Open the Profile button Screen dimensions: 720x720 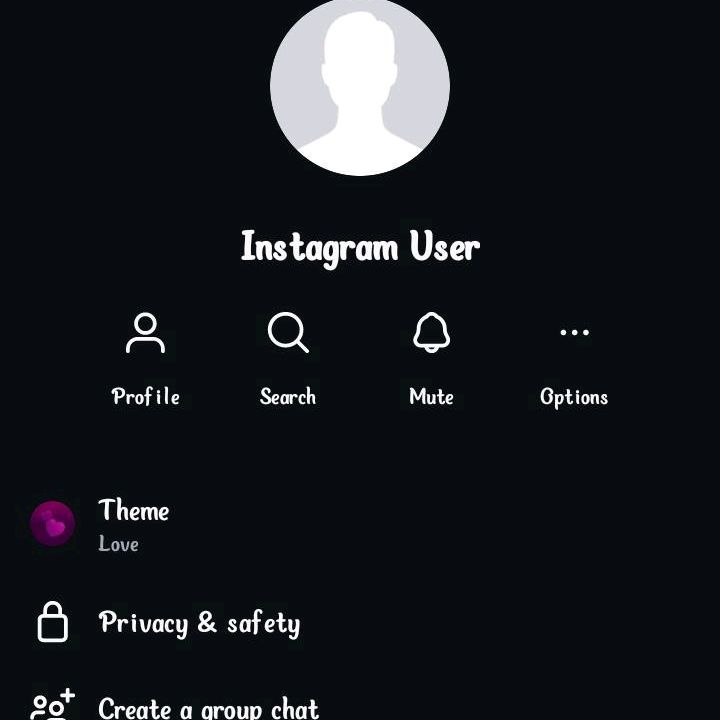(145, 359)
